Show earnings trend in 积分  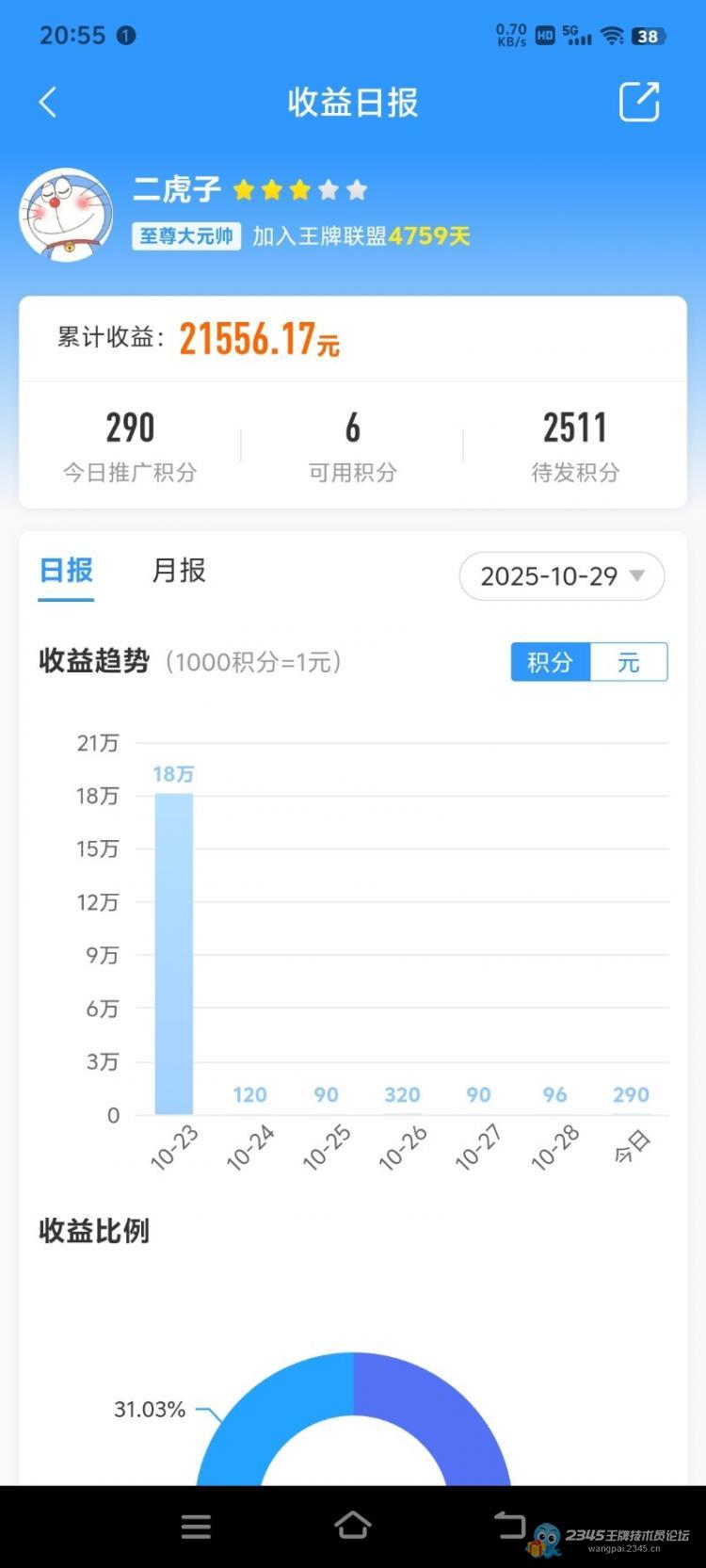[551, 662]
